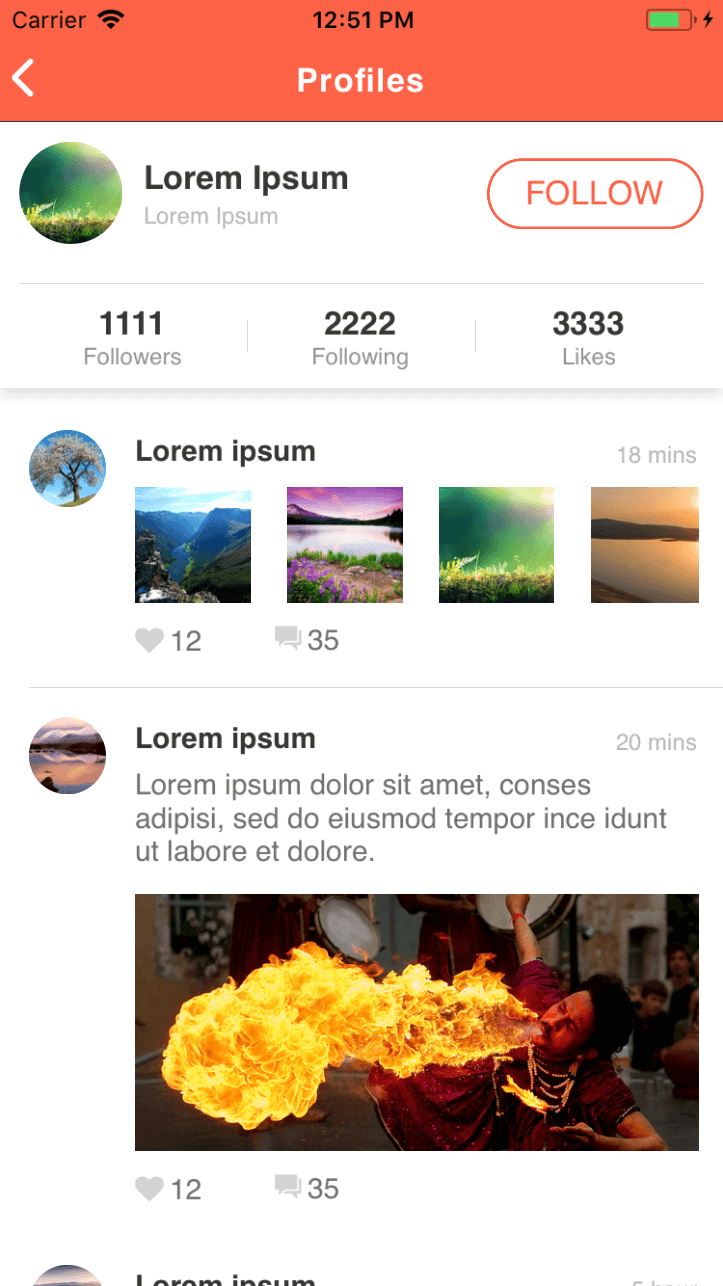Screen dimensions: 723x1286
Task: Open comments on the 18 mins post
Action: (288, 638)
